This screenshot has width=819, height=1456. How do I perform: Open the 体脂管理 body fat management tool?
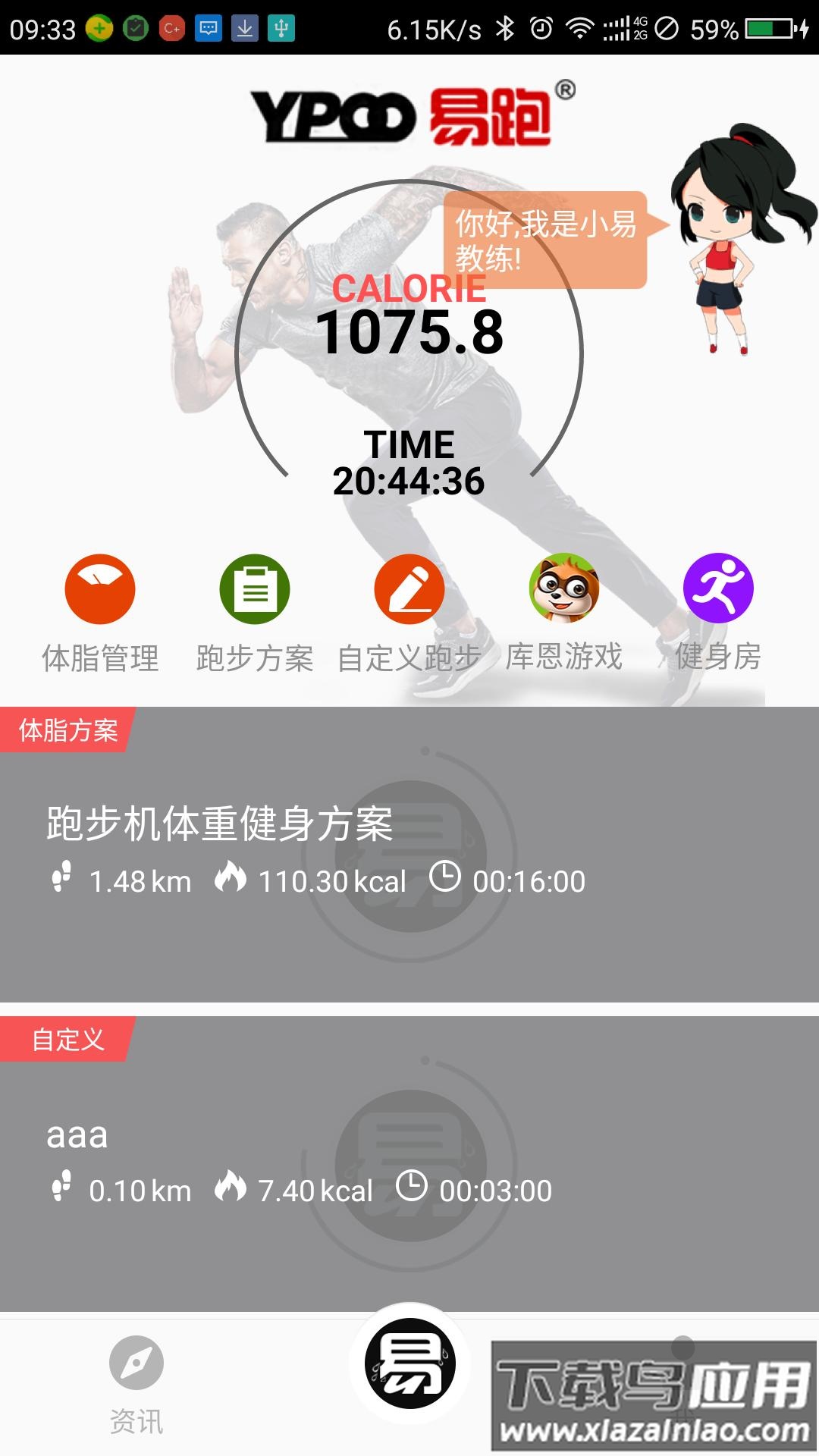pos(99,591)
